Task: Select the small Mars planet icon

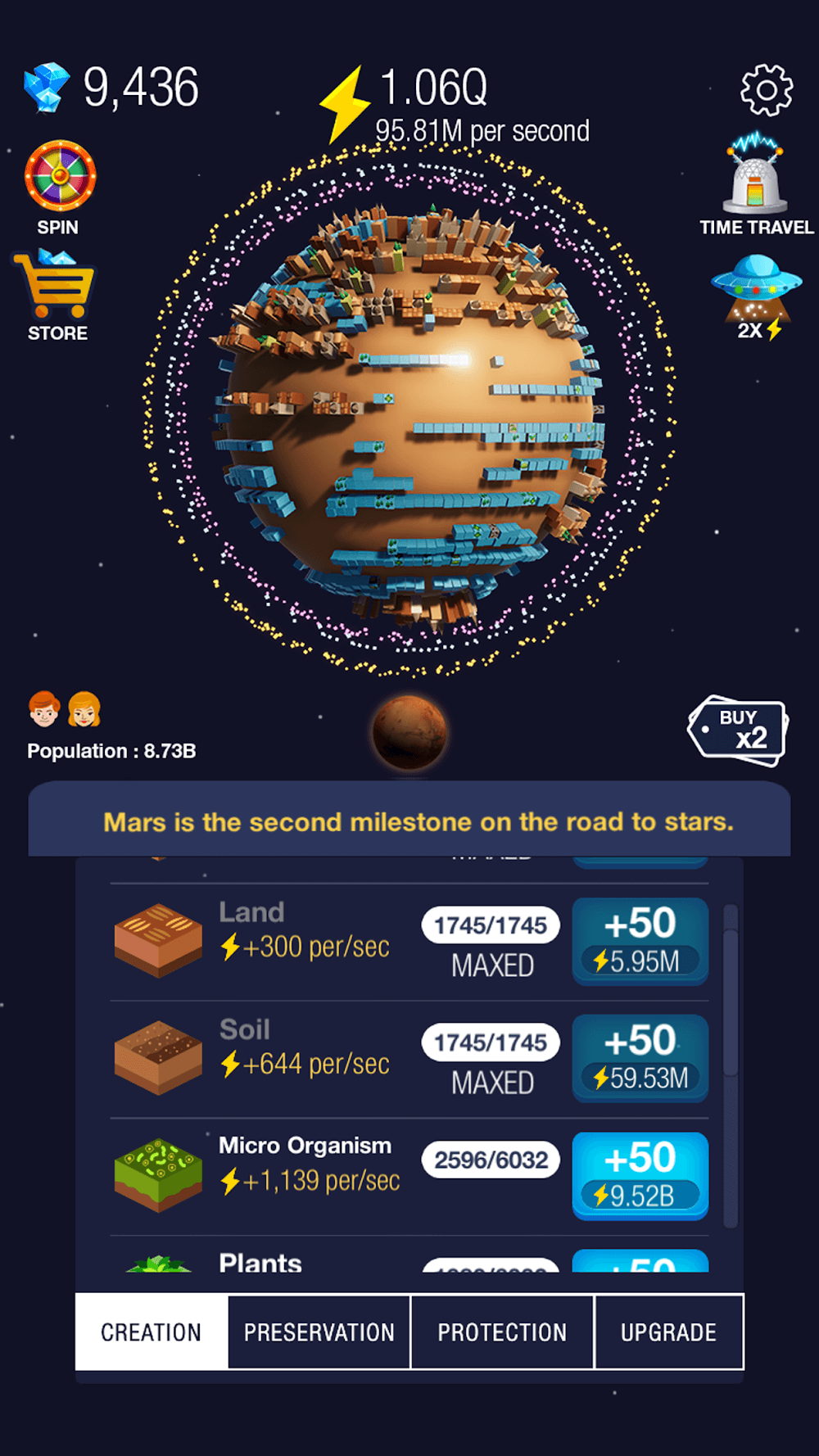Action: coord(409,731)
